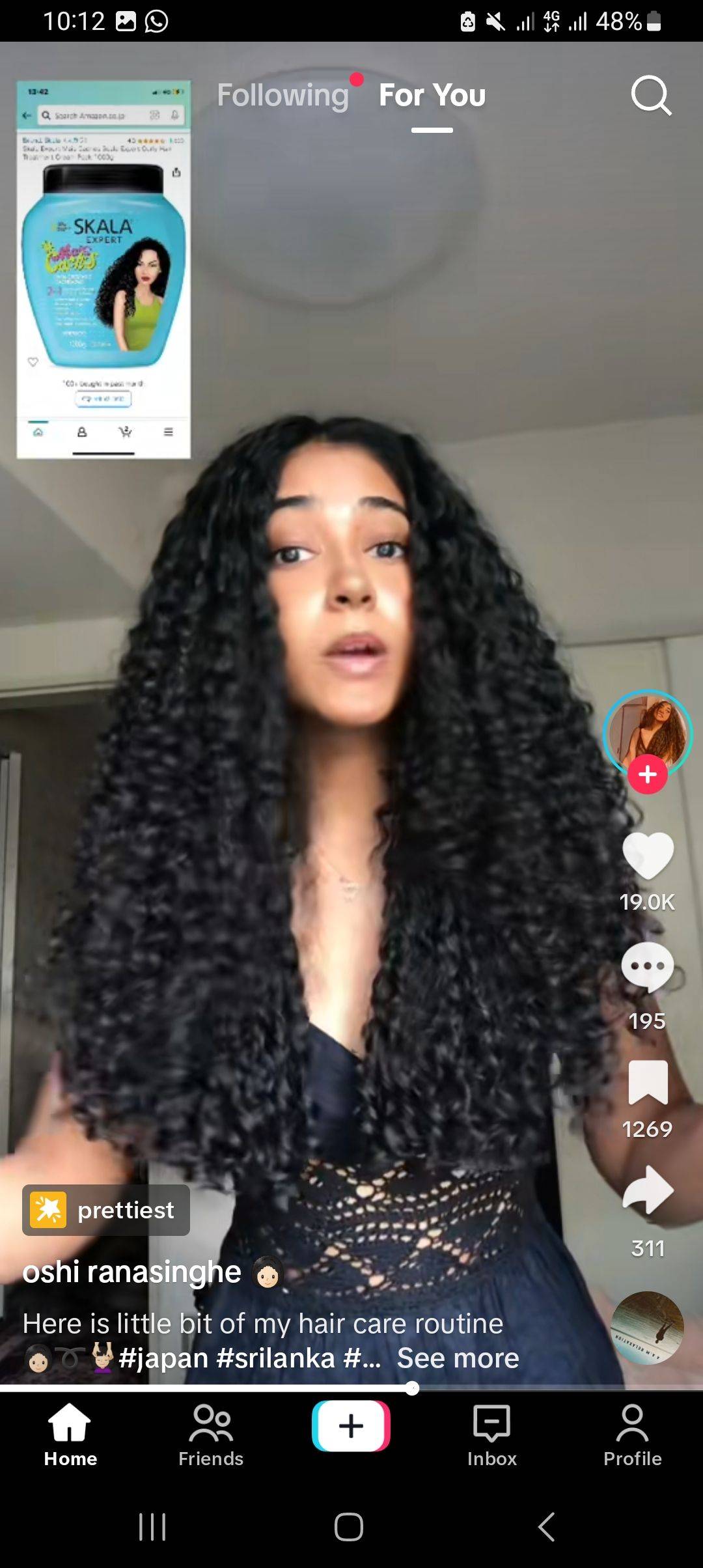Viewport: 703px width, 1568px height.
Task: Tap the video progress bar scrubber
Action: (412, 1388)
